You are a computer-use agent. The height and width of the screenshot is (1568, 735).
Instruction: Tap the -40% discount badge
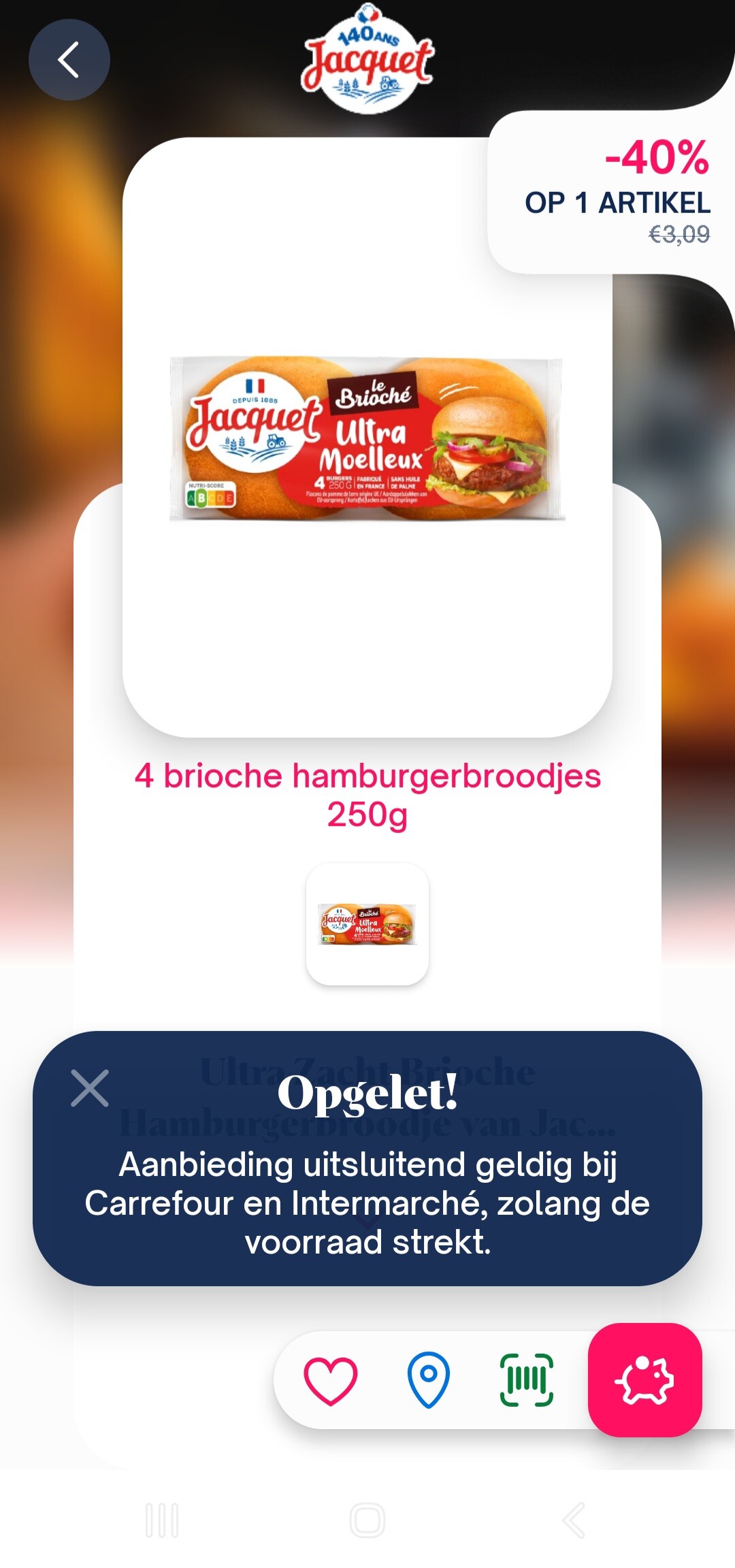[655, 159]
